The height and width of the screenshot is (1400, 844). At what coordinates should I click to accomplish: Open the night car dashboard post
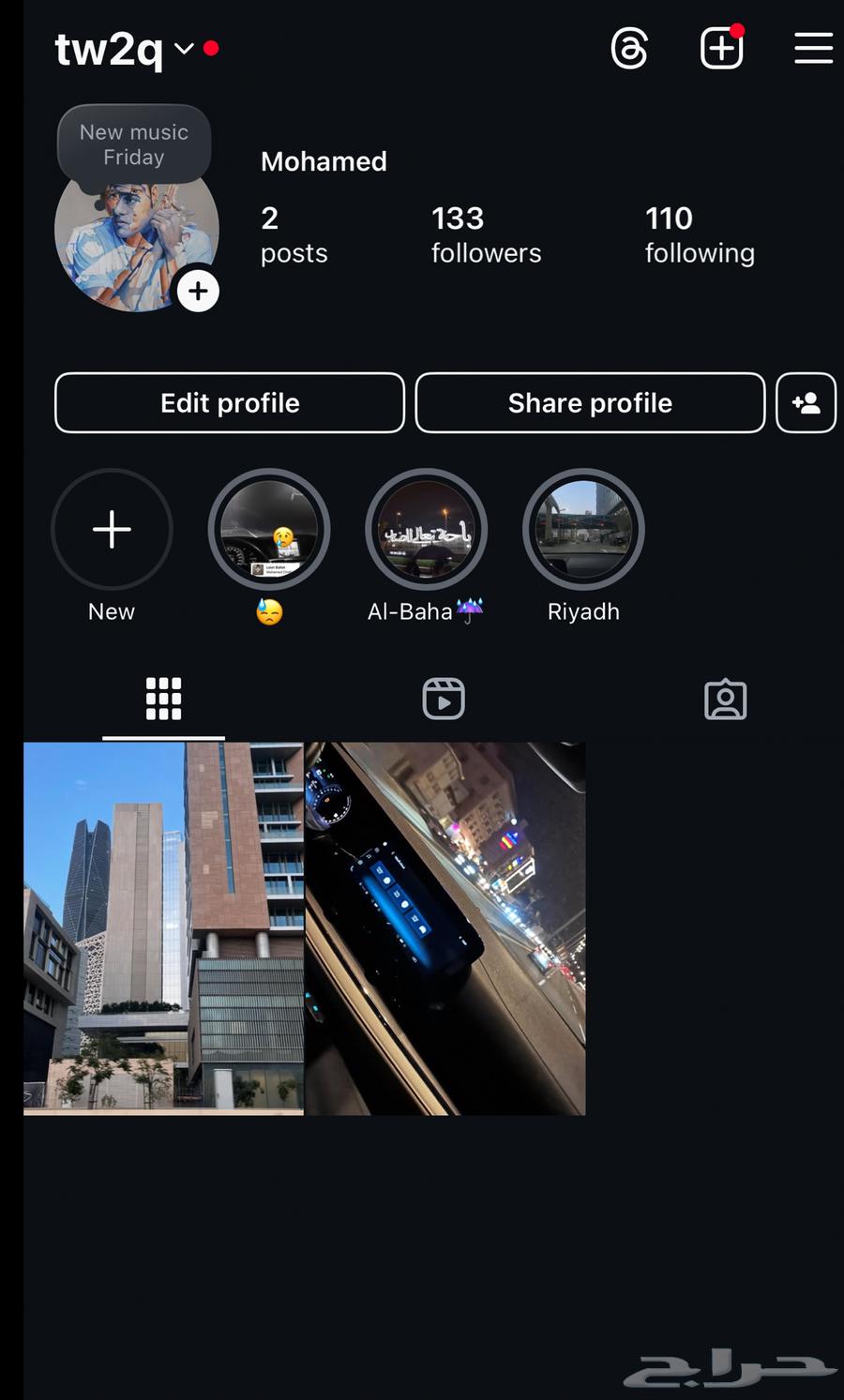(x=445, y=928)
